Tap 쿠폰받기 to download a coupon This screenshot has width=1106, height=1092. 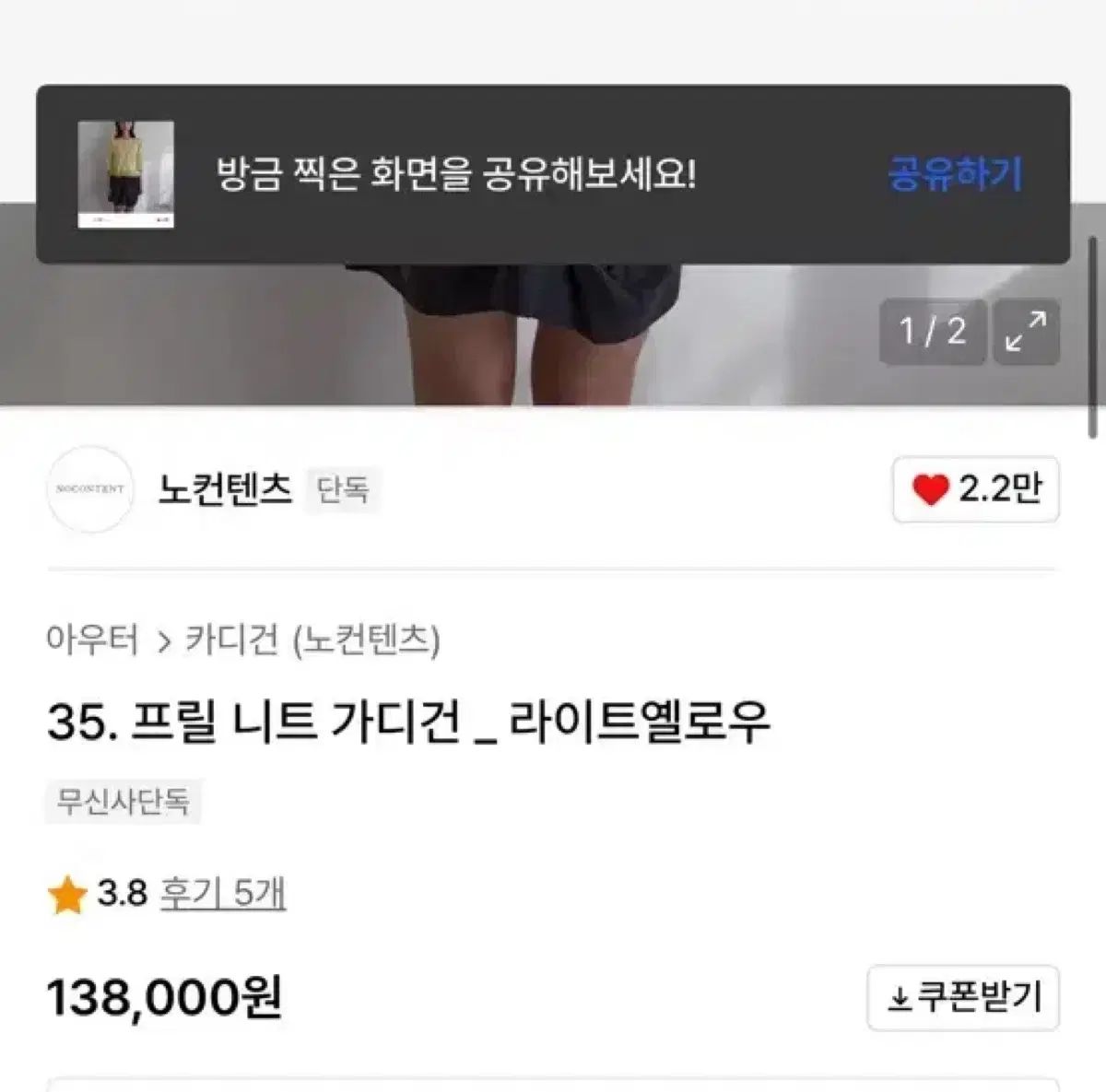pyautogui.click(x=963, y=998)
